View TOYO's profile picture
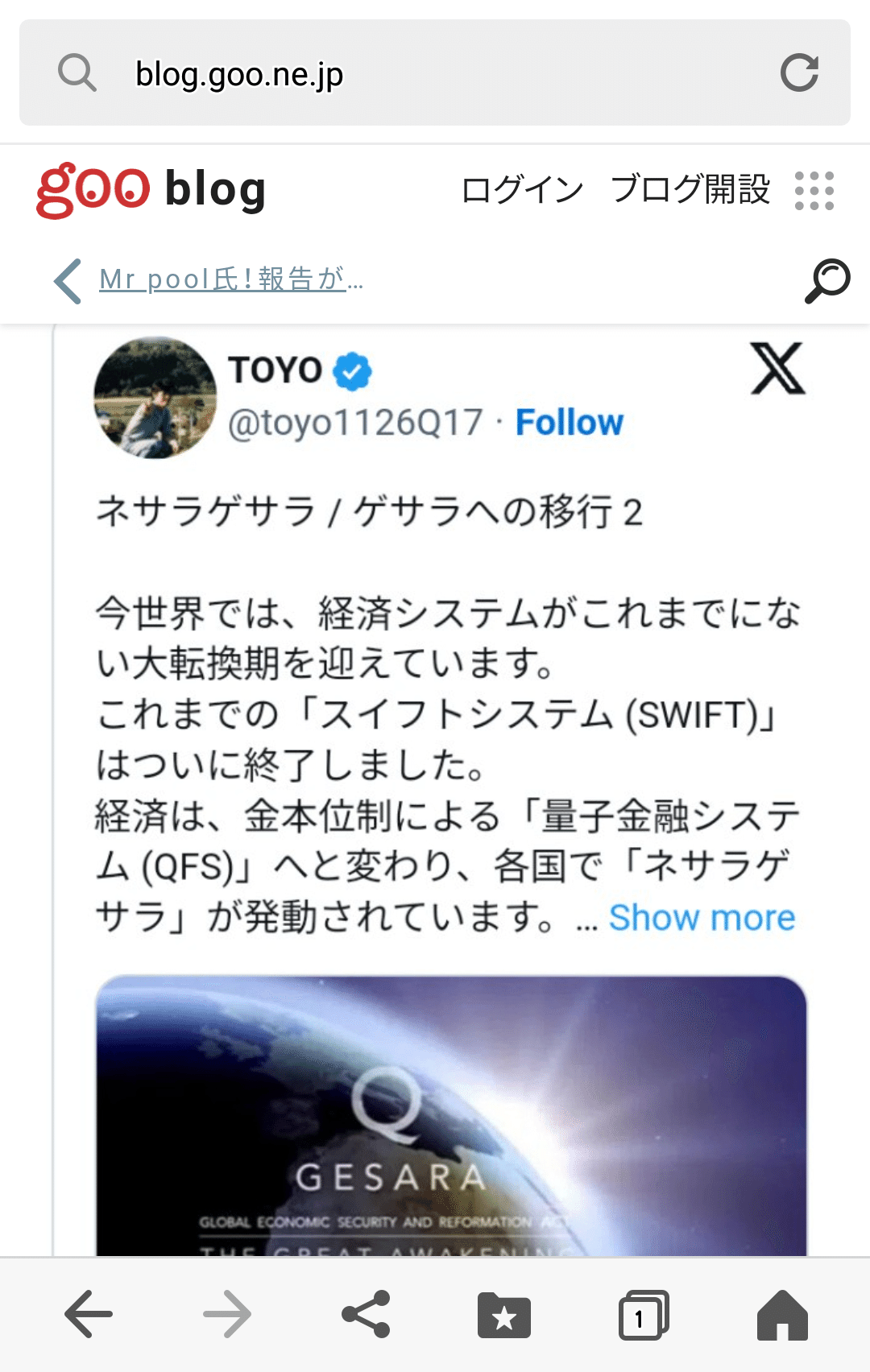The height and width of the screenshot is (1372, 870). coord(155,398)
